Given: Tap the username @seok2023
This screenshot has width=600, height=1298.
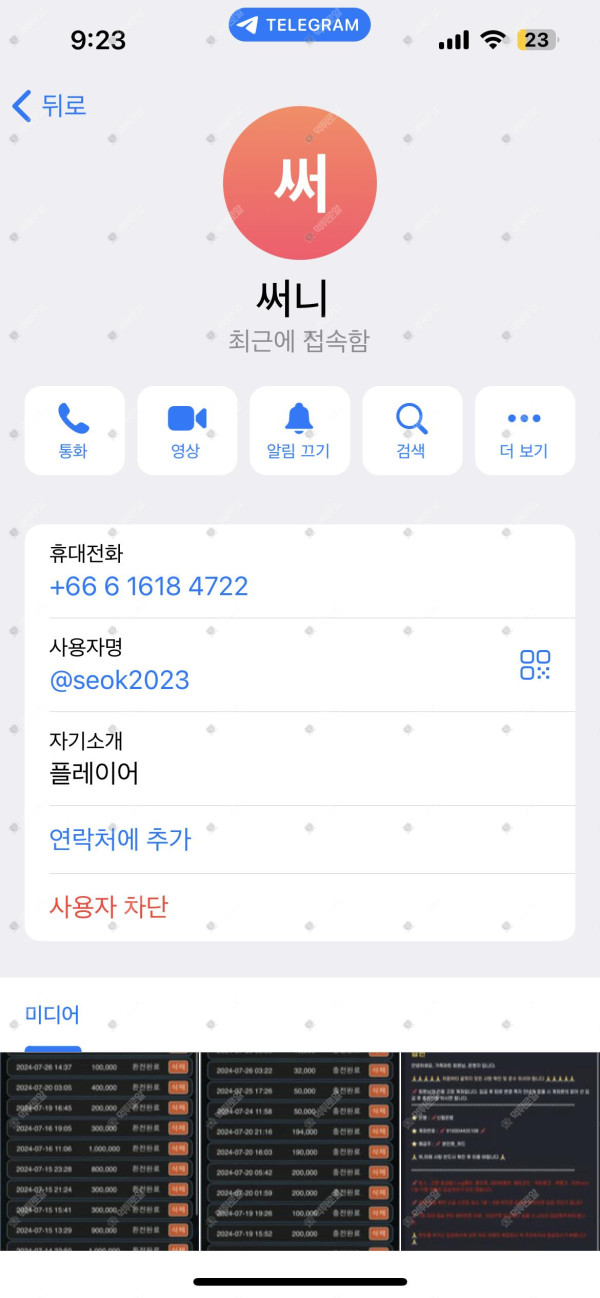Looking at the screenshot, I should pos(119,680).
